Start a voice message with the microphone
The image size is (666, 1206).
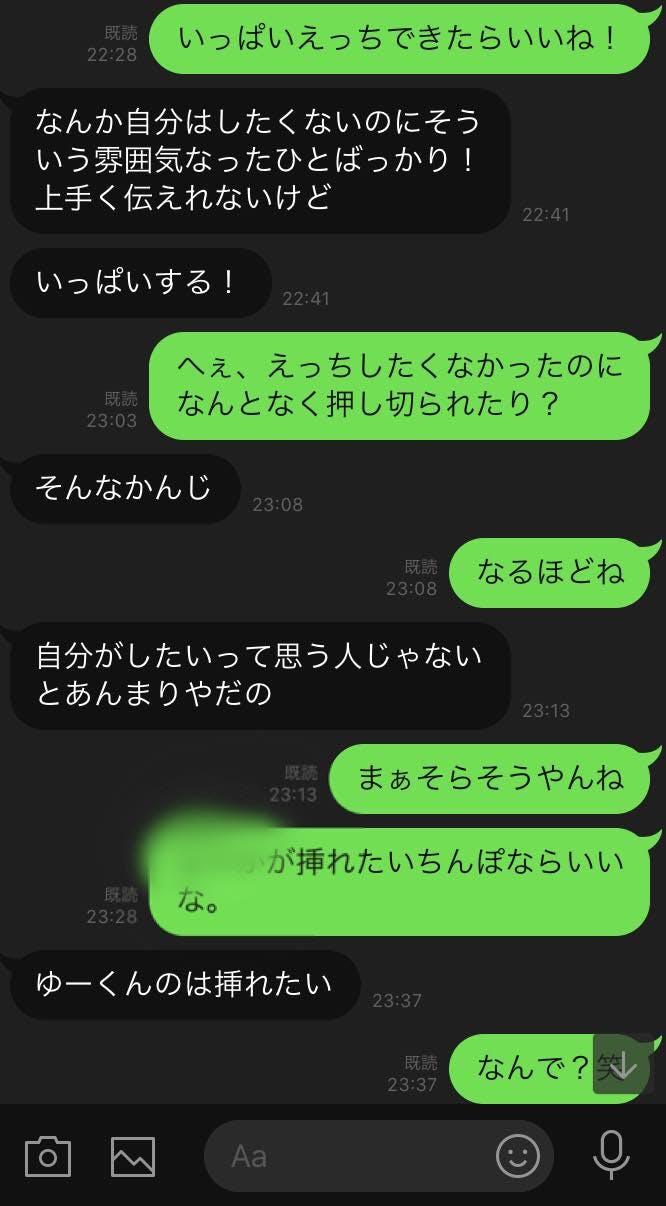click(610, 1156)
